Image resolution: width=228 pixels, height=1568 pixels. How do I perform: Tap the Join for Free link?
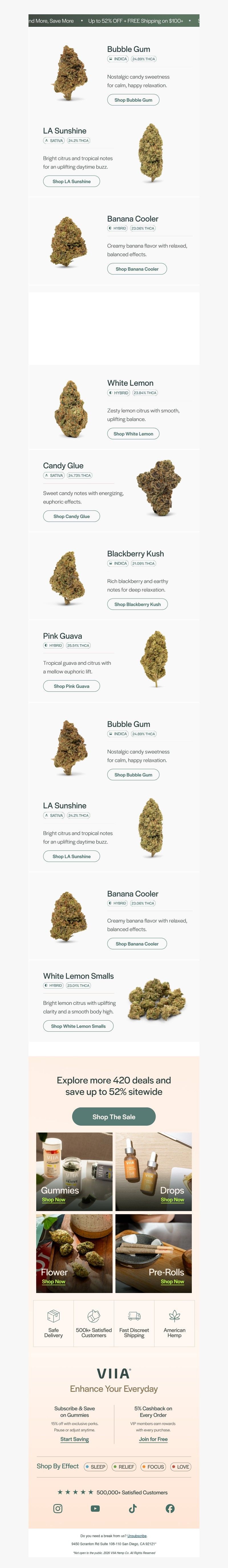click(153, 1439)
